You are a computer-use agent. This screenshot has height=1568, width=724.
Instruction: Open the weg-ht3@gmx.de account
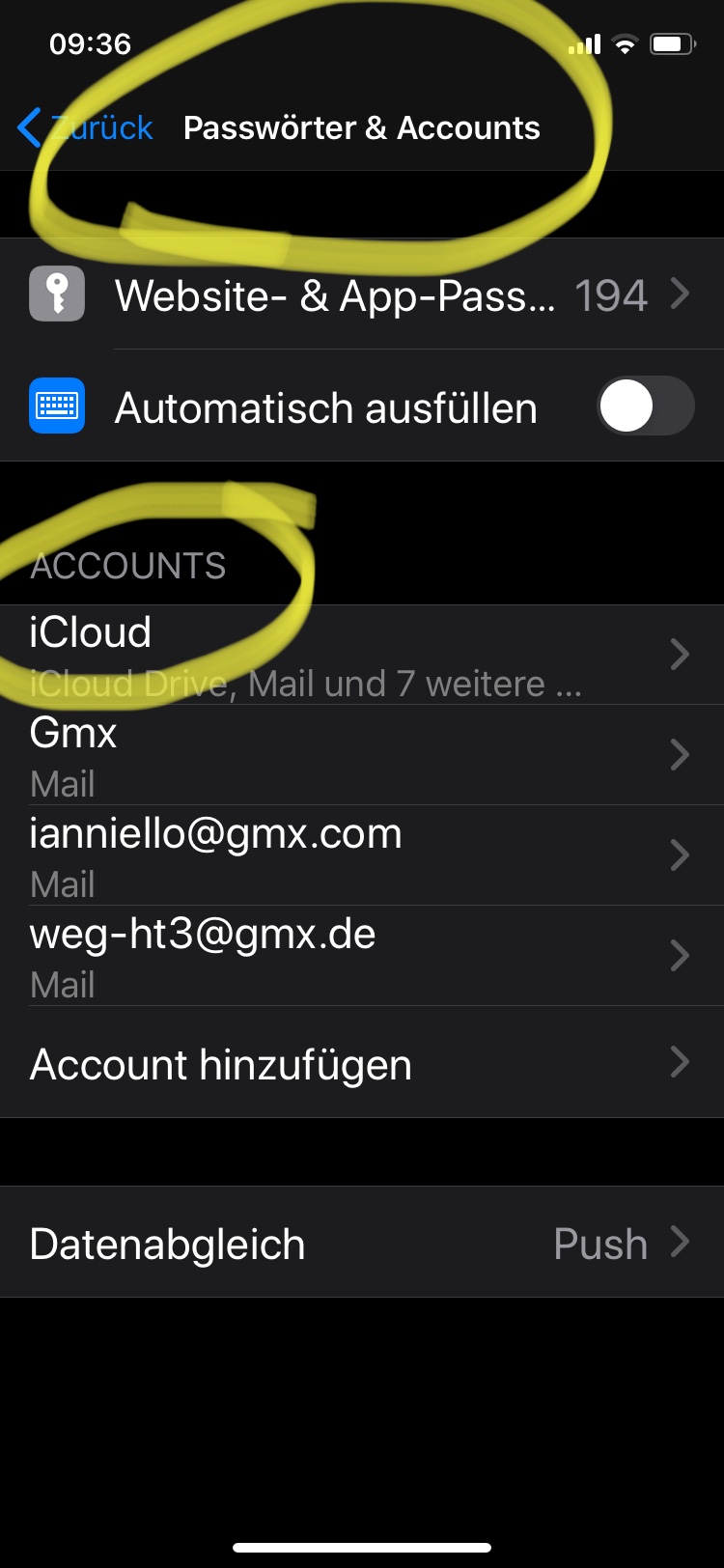(362, 956)
